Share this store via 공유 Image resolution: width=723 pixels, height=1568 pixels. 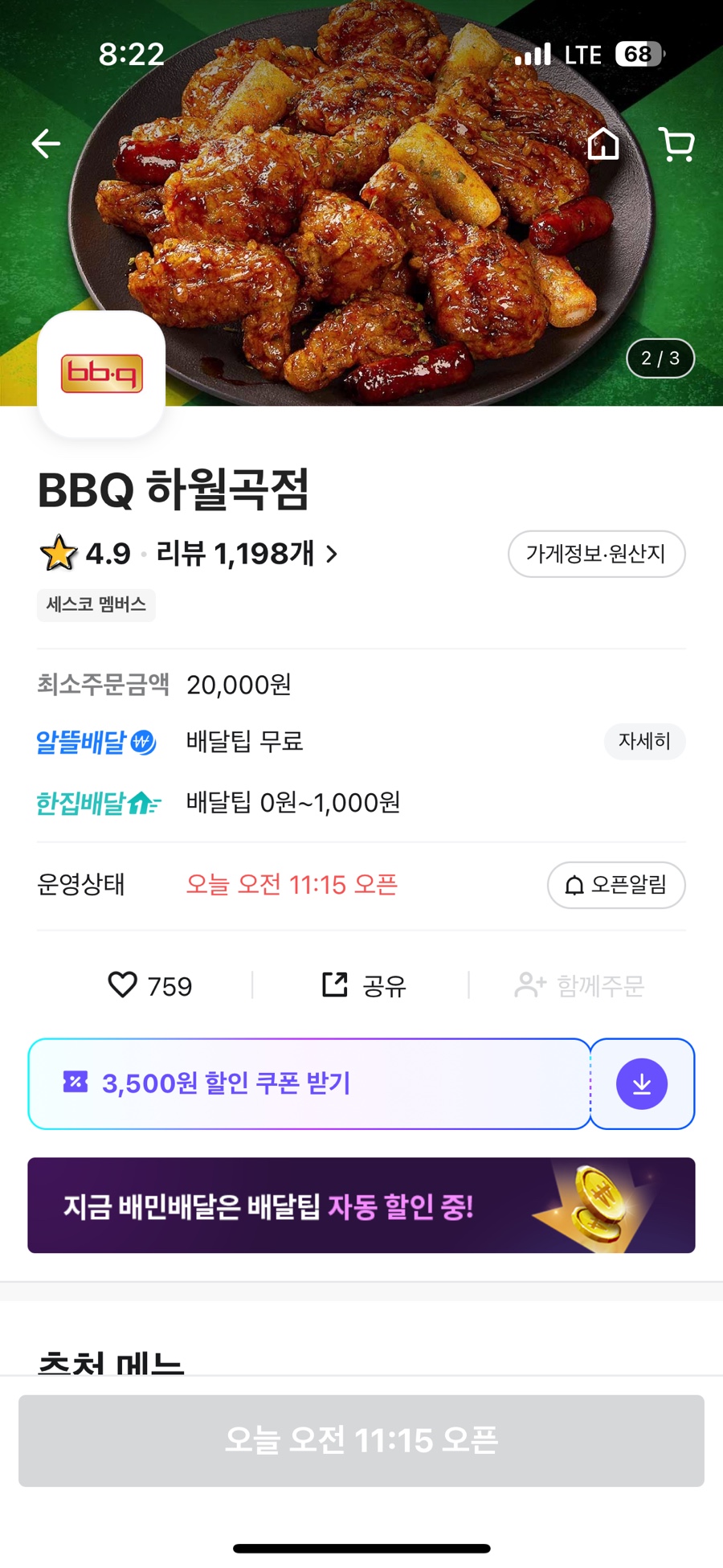364,985
